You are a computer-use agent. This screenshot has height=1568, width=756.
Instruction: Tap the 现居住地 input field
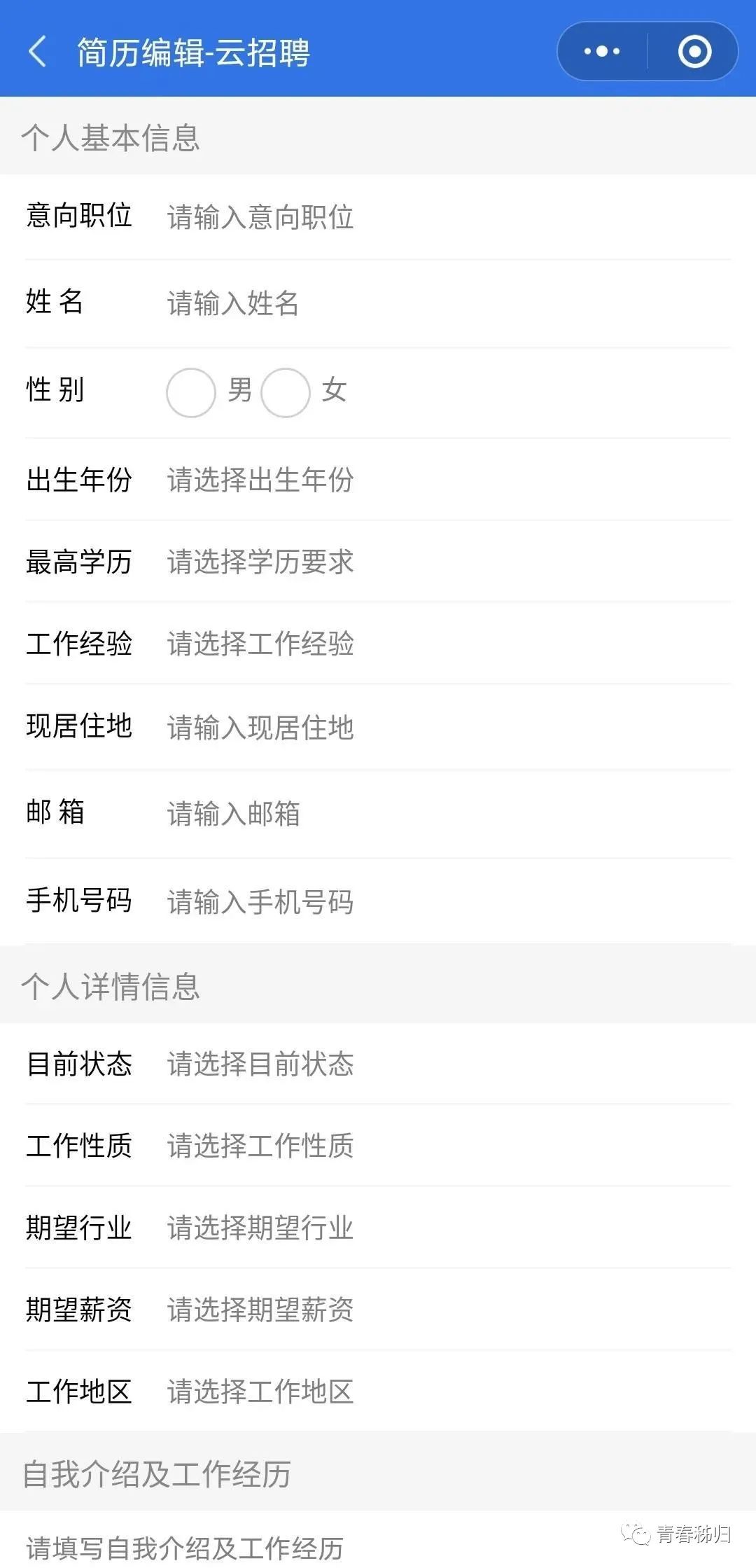click(x=448, y=728)
